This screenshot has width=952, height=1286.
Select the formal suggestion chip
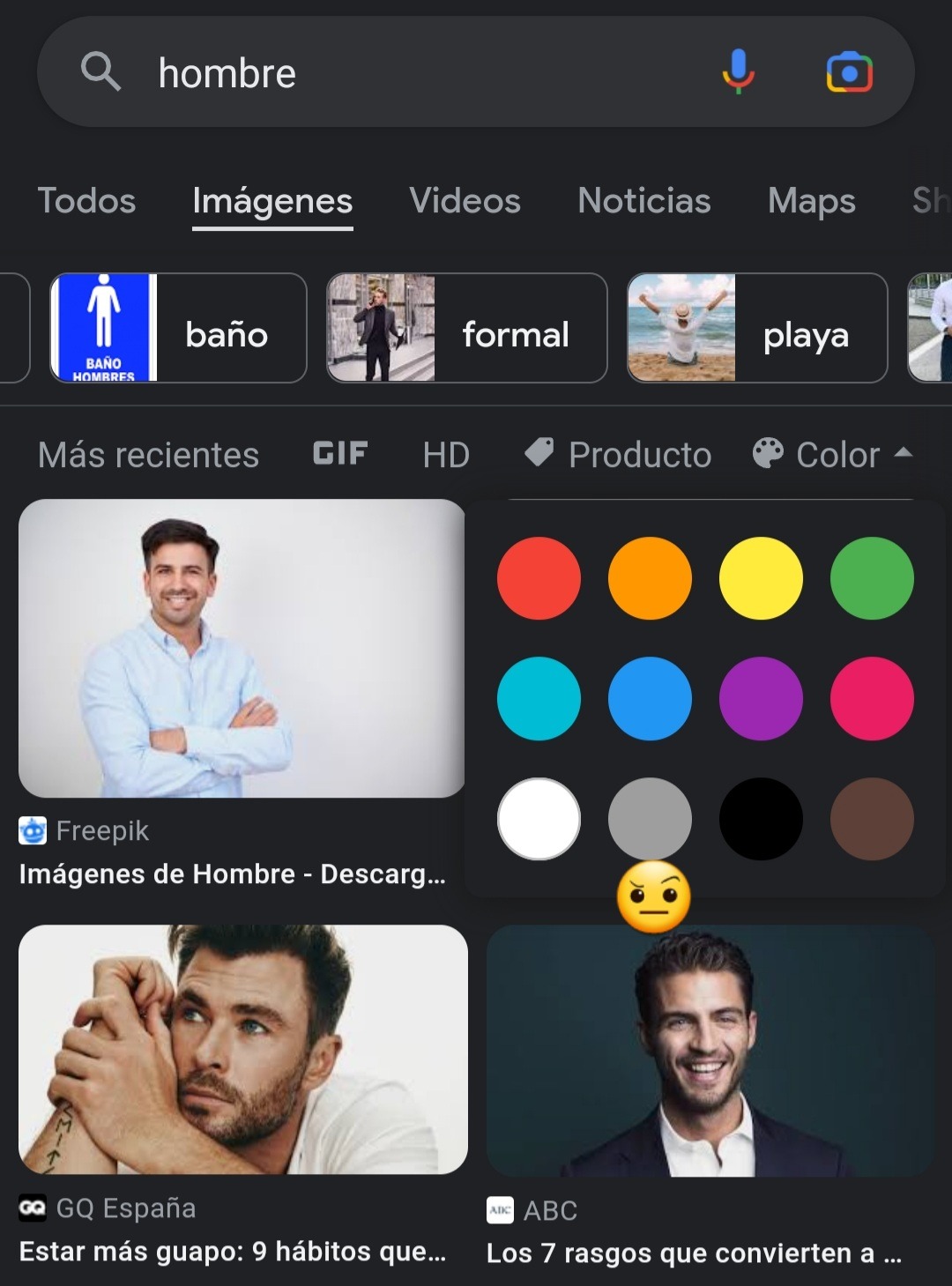(x=466, y=328)
